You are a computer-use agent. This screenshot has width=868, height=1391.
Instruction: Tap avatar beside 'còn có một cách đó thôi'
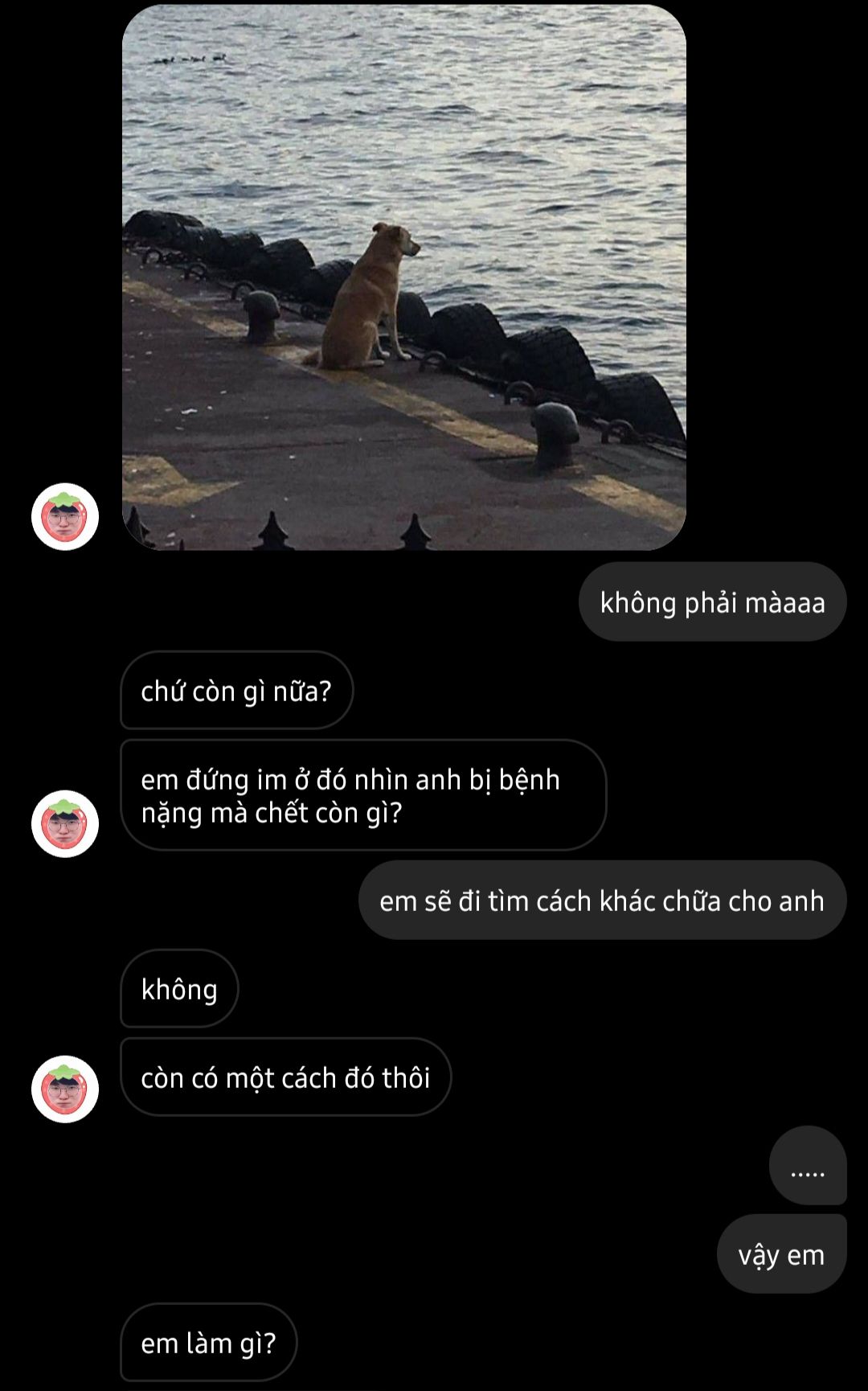click(x=65, y=1089)
